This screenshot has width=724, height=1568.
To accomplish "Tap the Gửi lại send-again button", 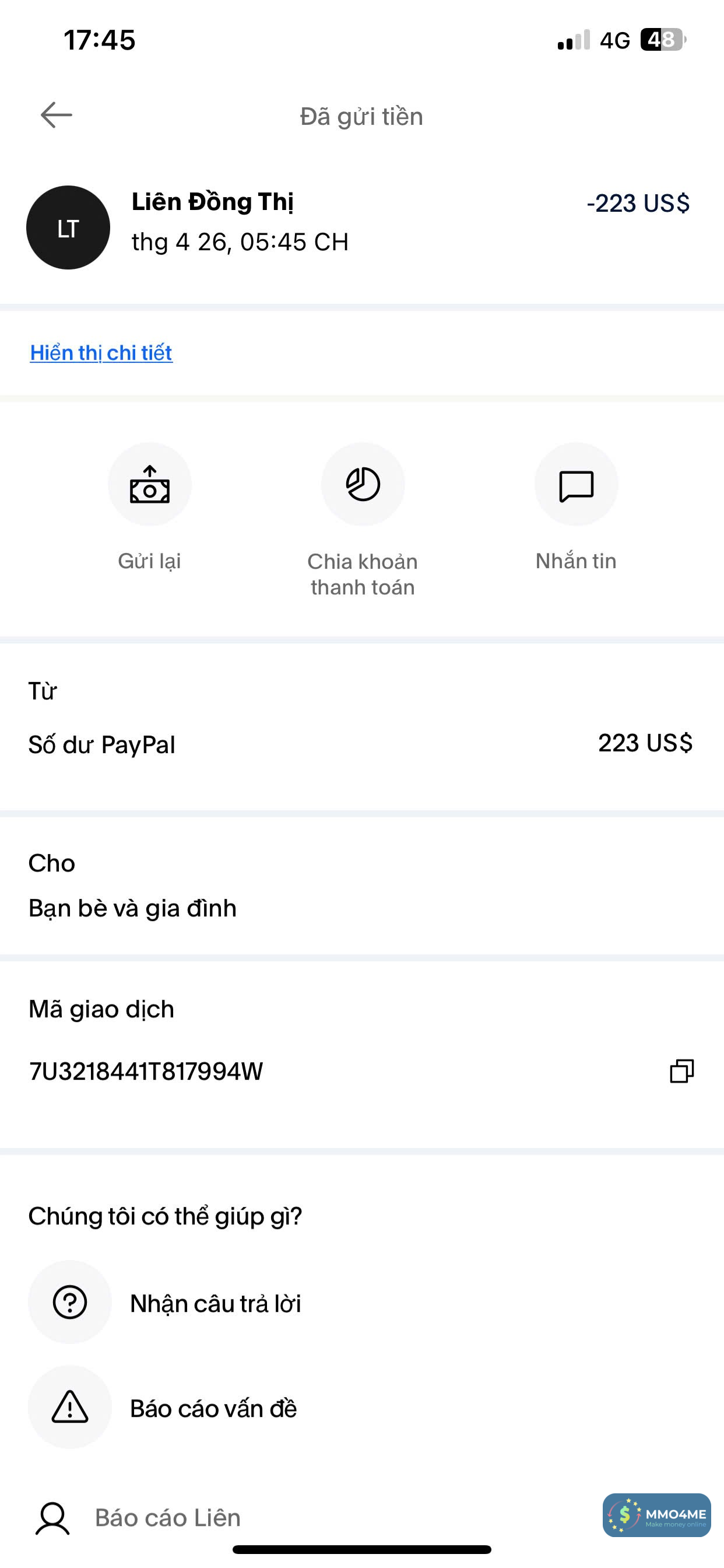I will click(x=150, y=485).
